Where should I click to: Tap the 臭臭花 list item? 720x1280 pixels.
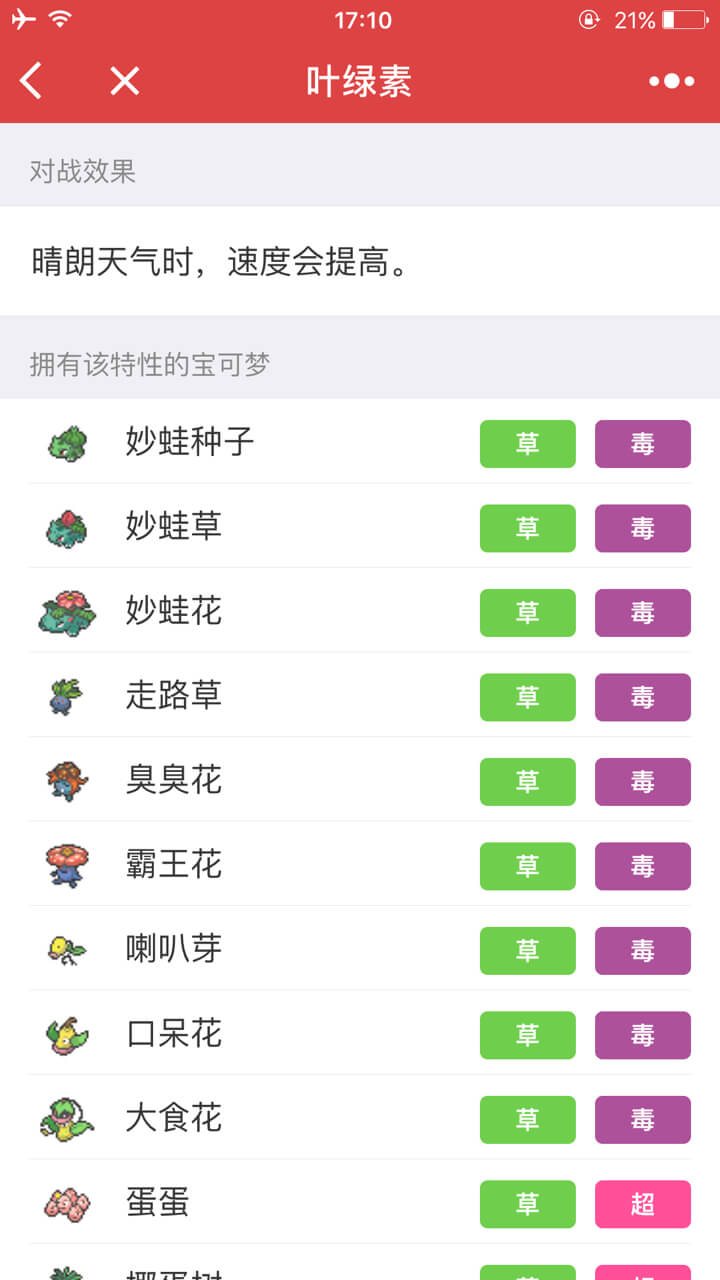coord(360,780)
